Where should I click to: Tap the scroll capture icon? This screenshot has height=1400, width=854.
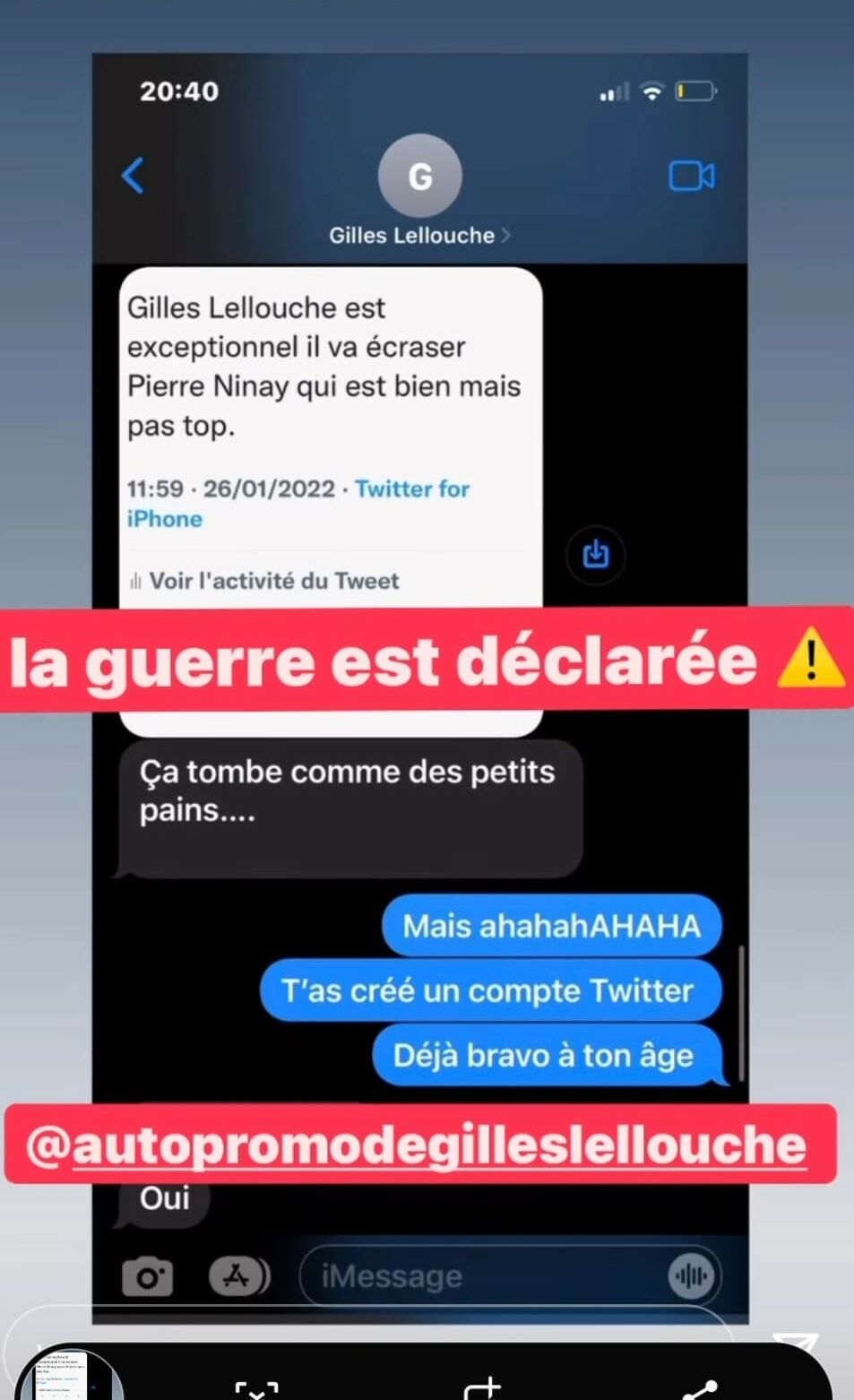[x=256, y=1389]
